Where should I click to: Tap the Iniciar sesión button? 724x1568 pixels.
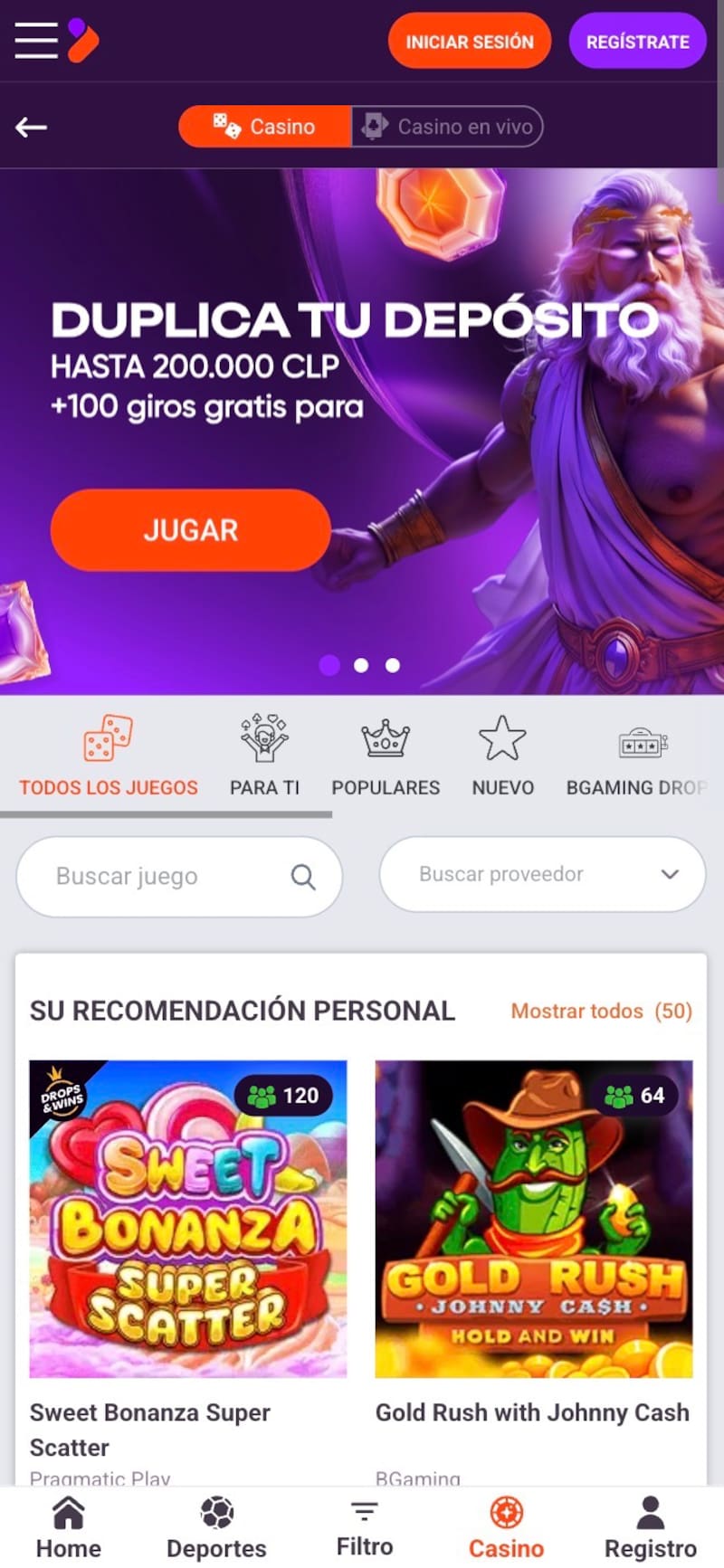tap(469, 42)
